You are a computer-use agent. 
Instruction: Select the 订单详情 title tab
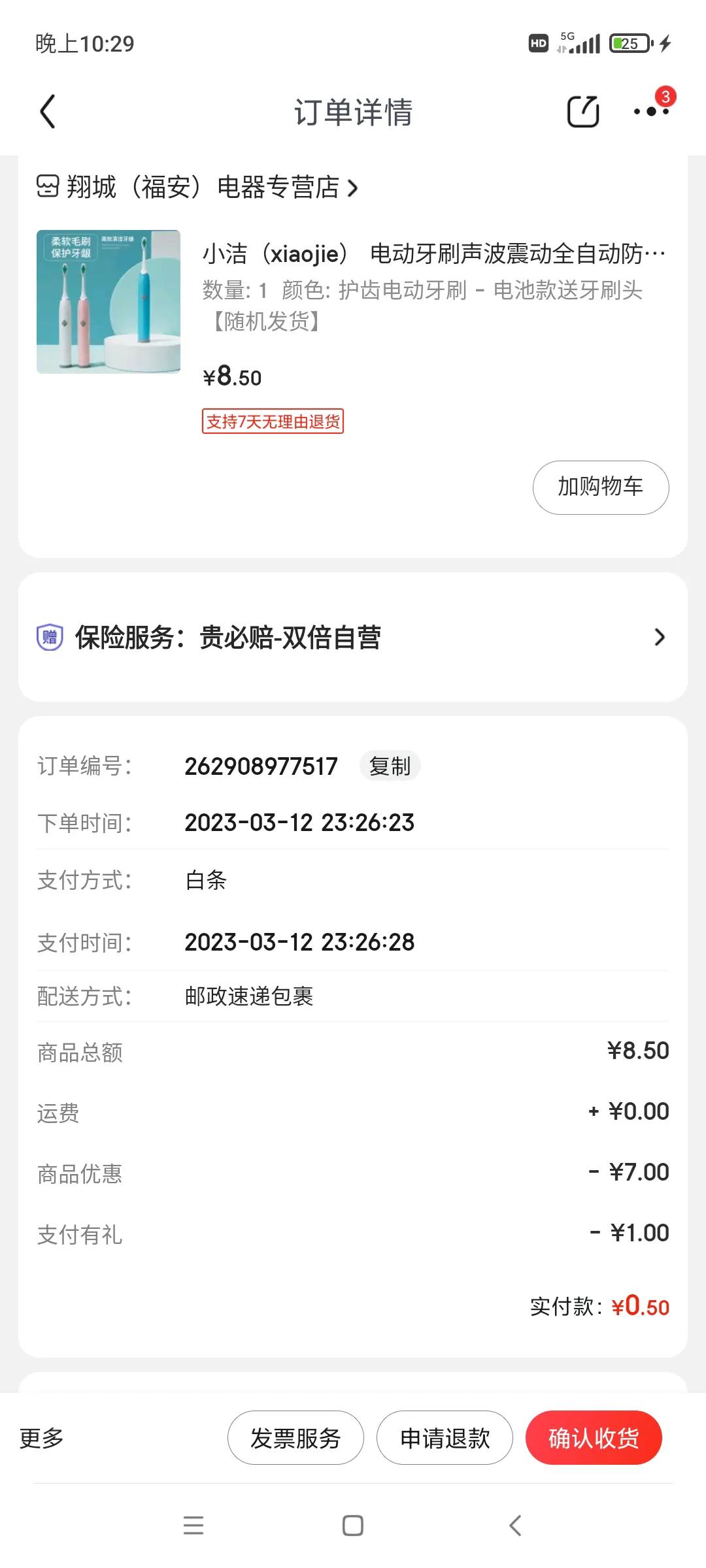tap(352, 112)
